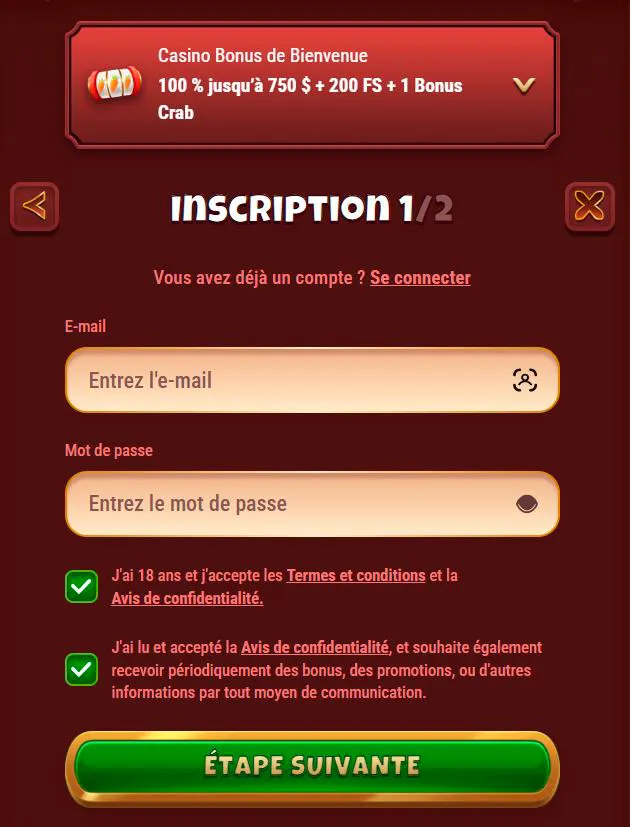Focus the E-mail input field
630x827 pixels.
point(290,380)
